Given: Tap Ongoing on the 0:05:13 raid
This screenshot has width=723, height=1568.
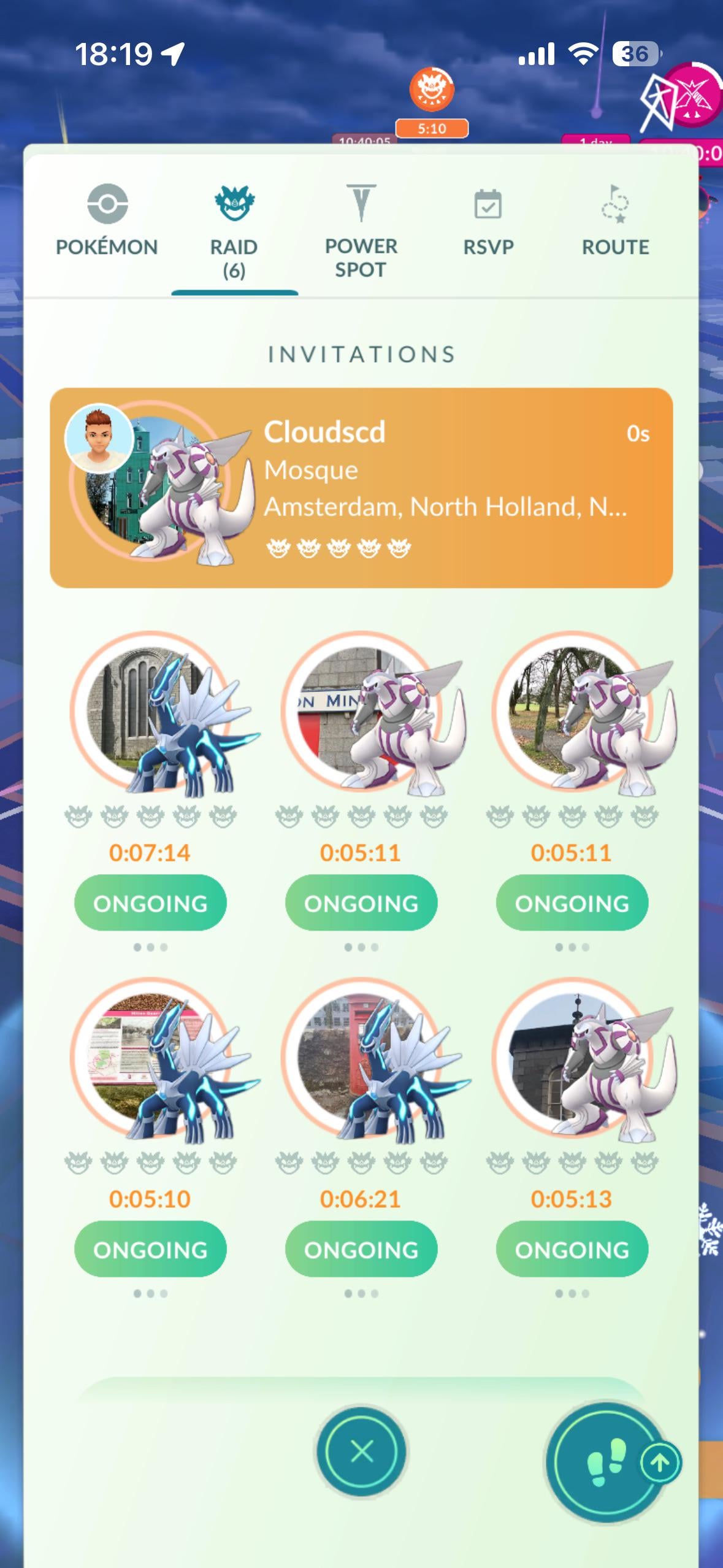Looking at the screenshot, I should (572, 1249).
